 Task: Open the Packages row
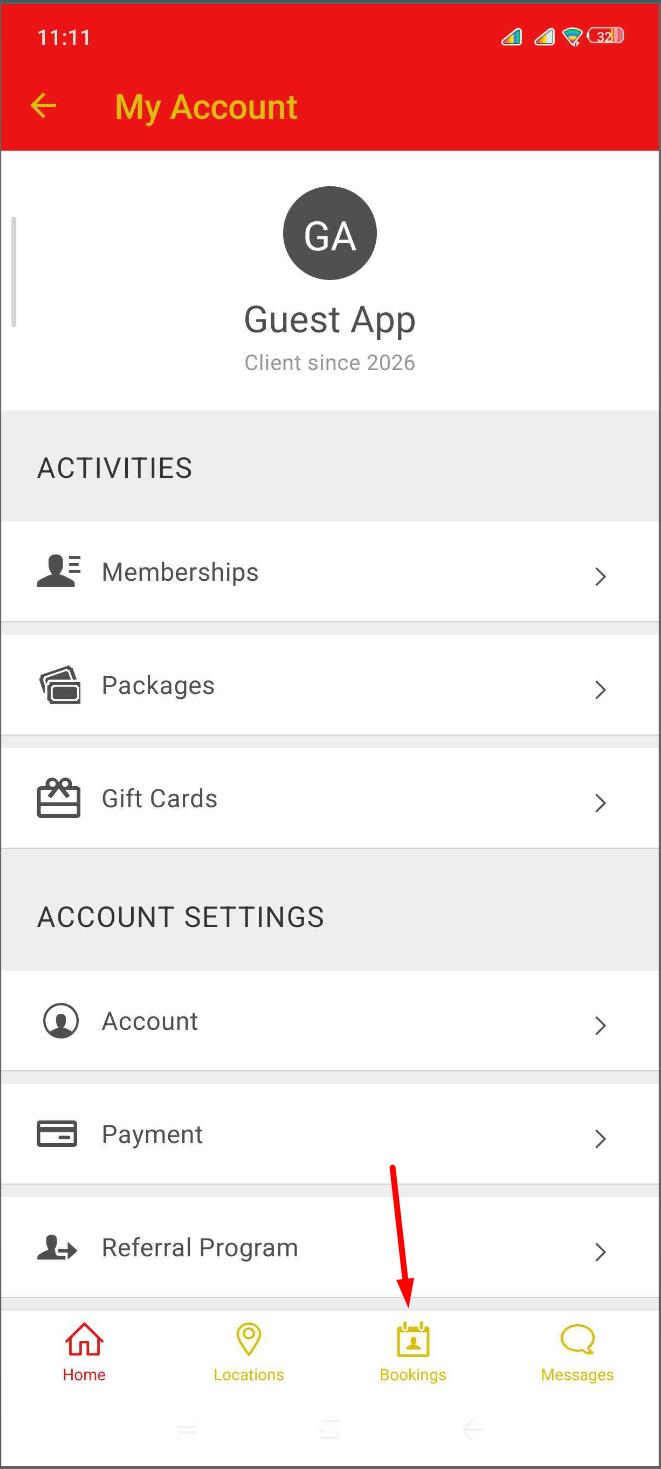click(x=329, y=686)
